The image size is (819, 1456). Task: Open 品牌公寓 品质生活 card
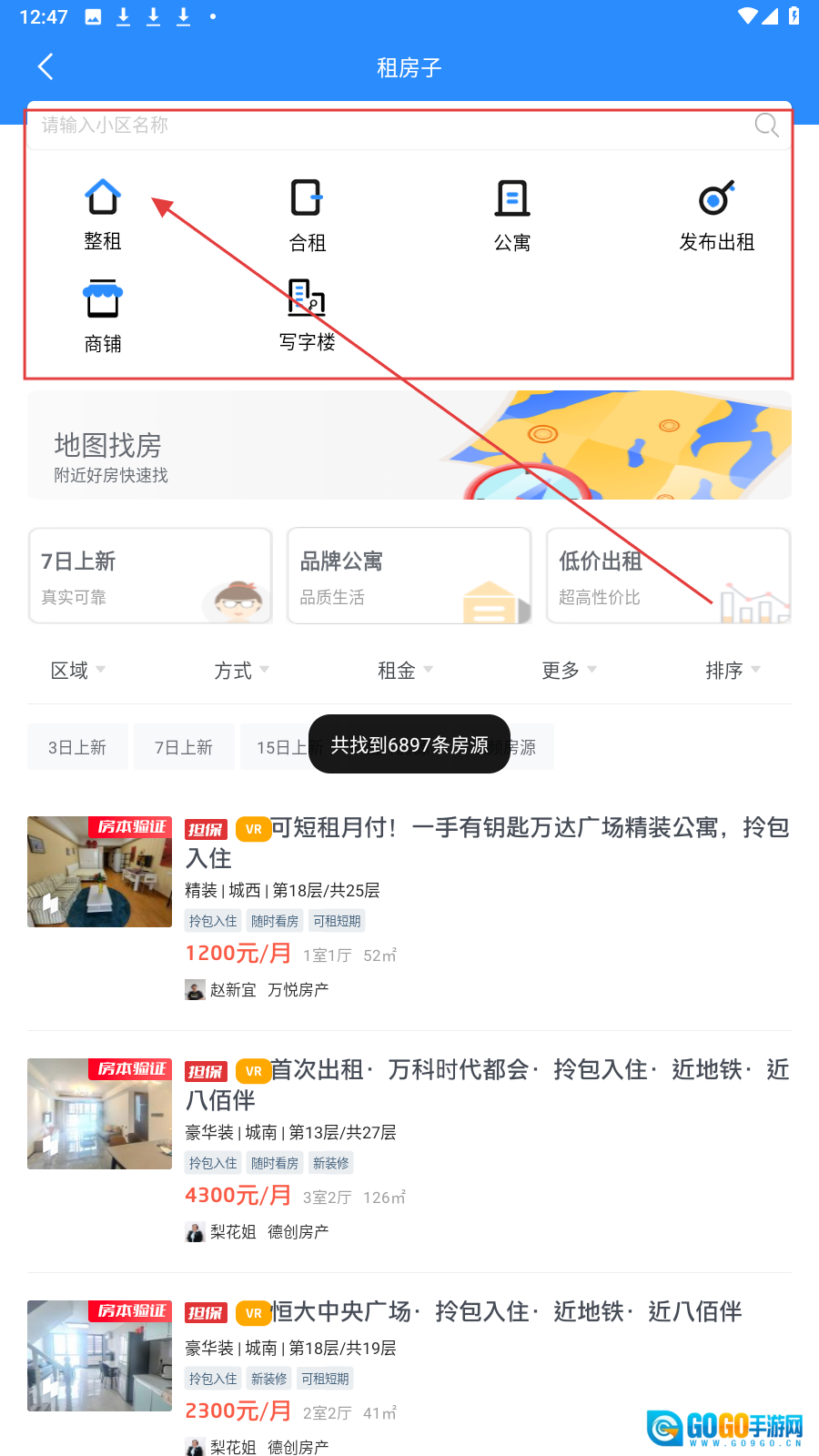(x=409, y=576)
